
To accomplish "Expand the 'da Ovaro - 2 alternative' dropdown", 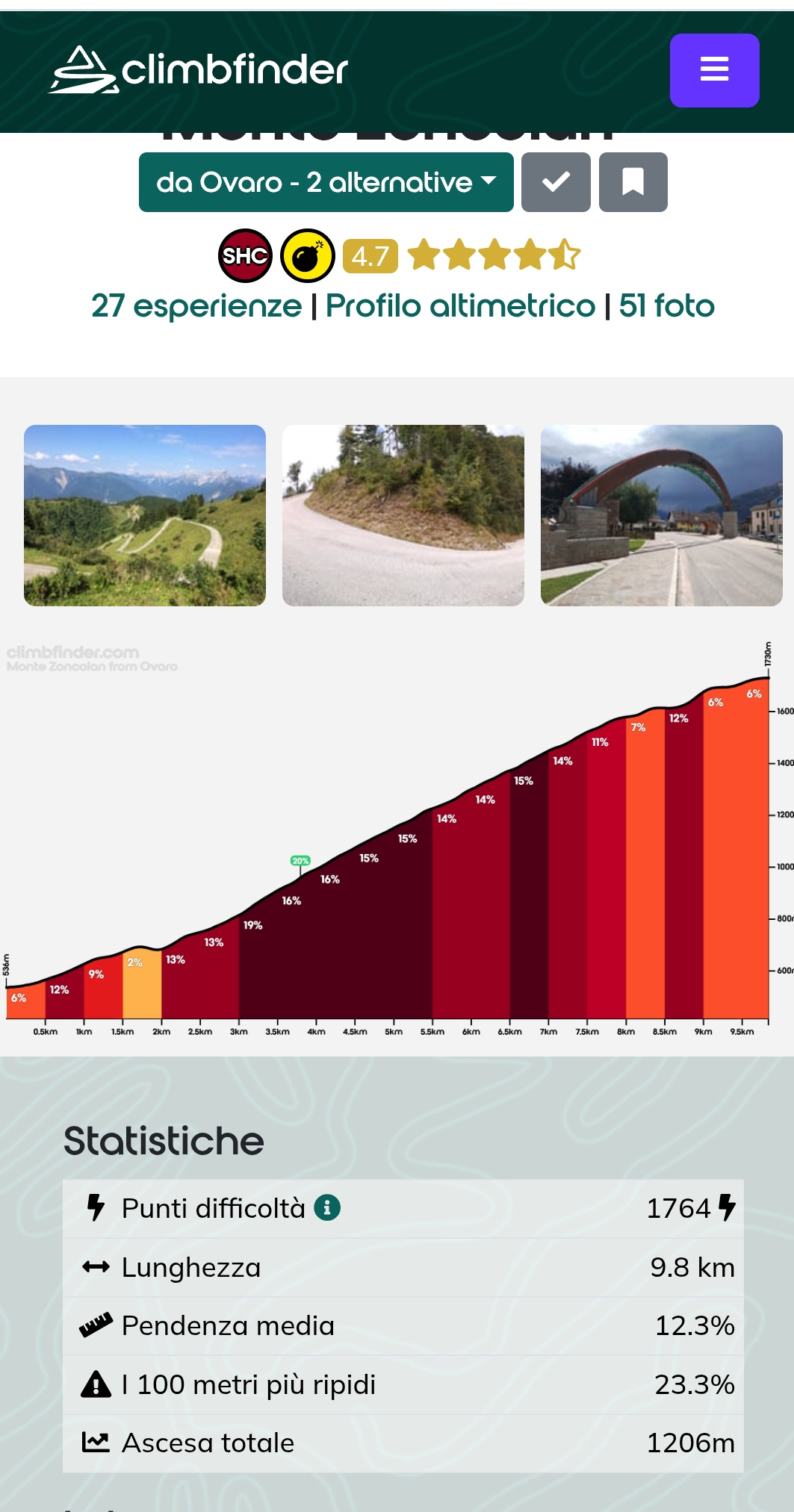I will point(326,182).
